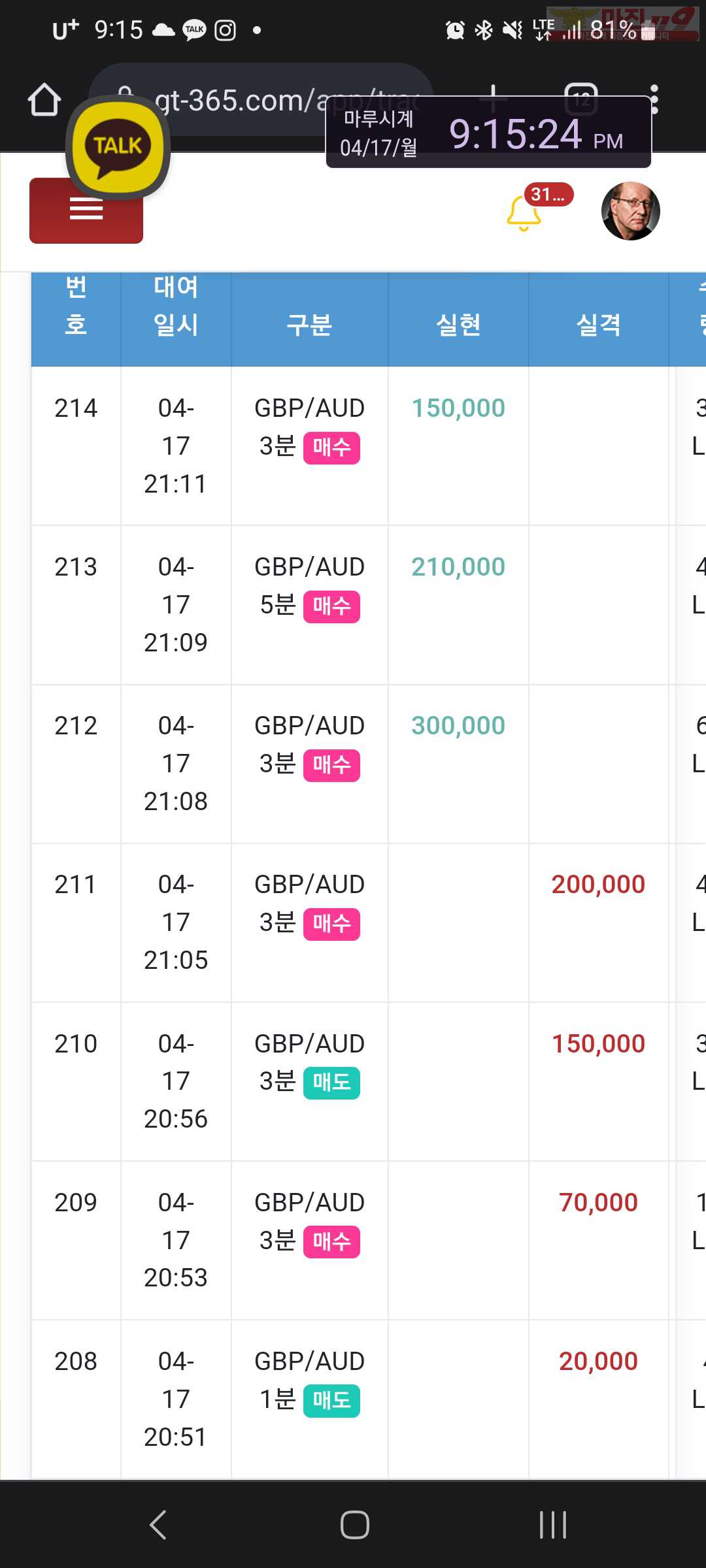Tap the gt-365.com address bar

click(x=261, y=99)
